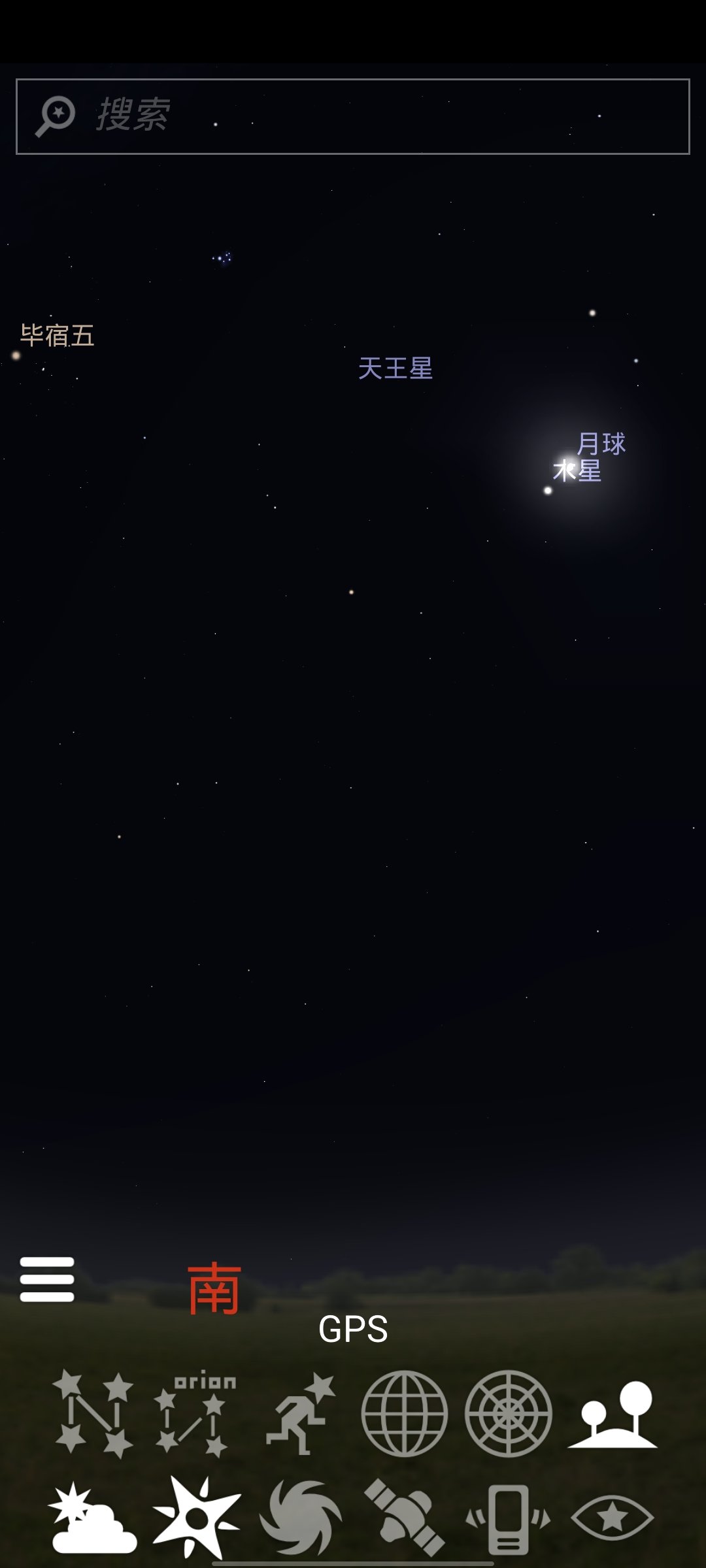Toggle the azimuthal grid
706x1568 pixels.
[x=509, y=1414]
